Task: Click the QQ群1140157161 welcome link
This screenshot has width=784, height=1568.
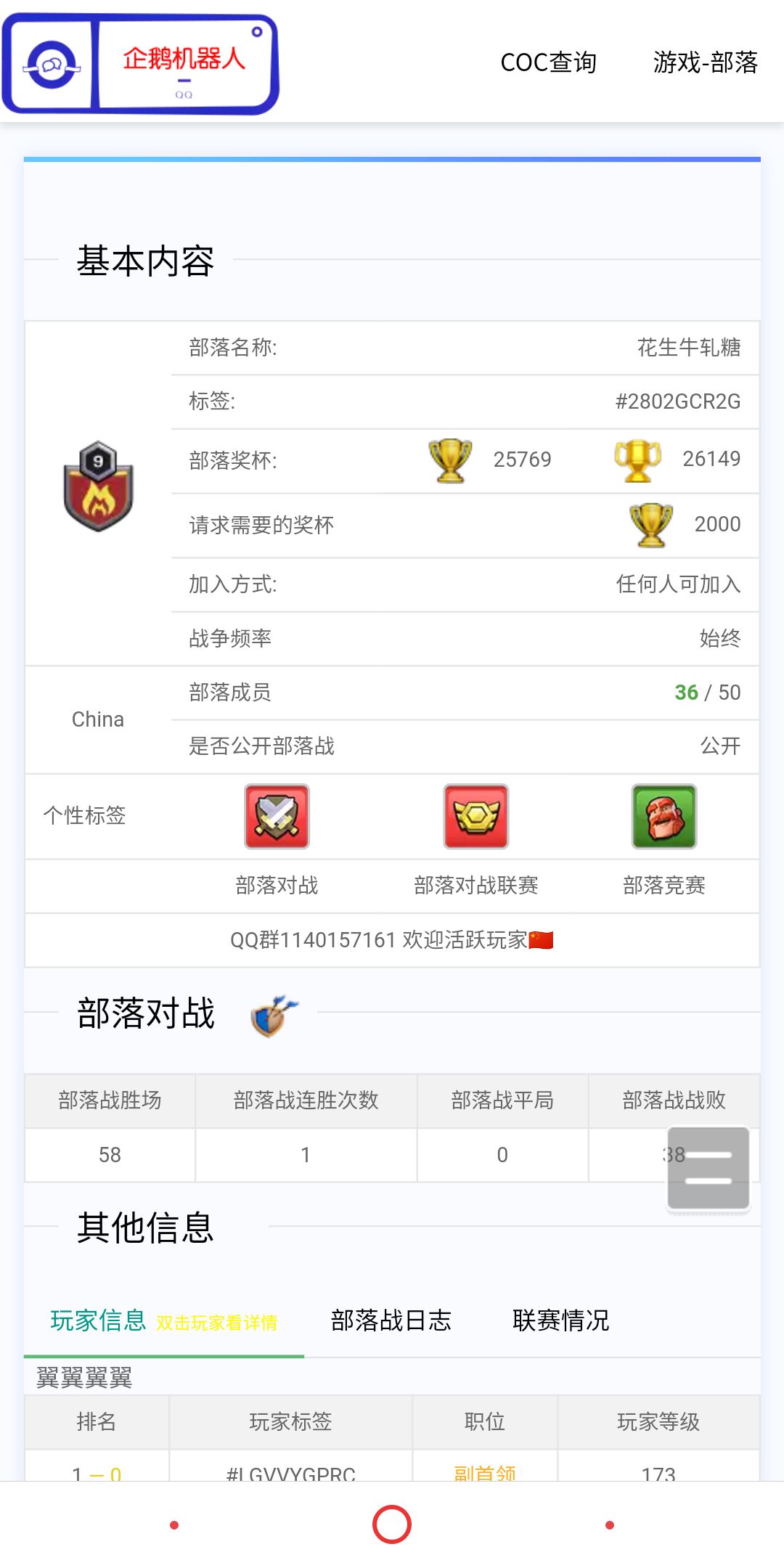Action: (391, 939)
